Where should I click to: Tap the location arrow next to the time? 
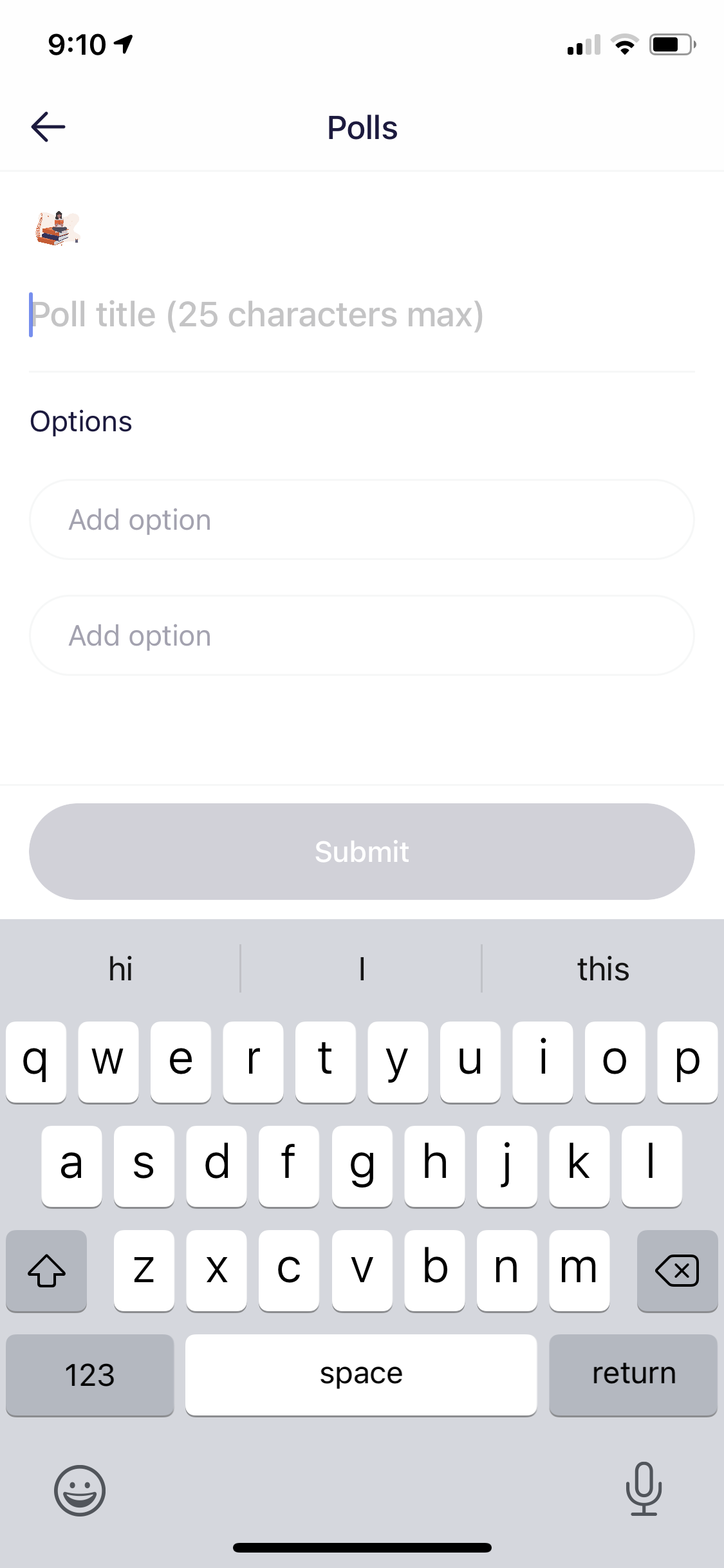tap(123, 44)
